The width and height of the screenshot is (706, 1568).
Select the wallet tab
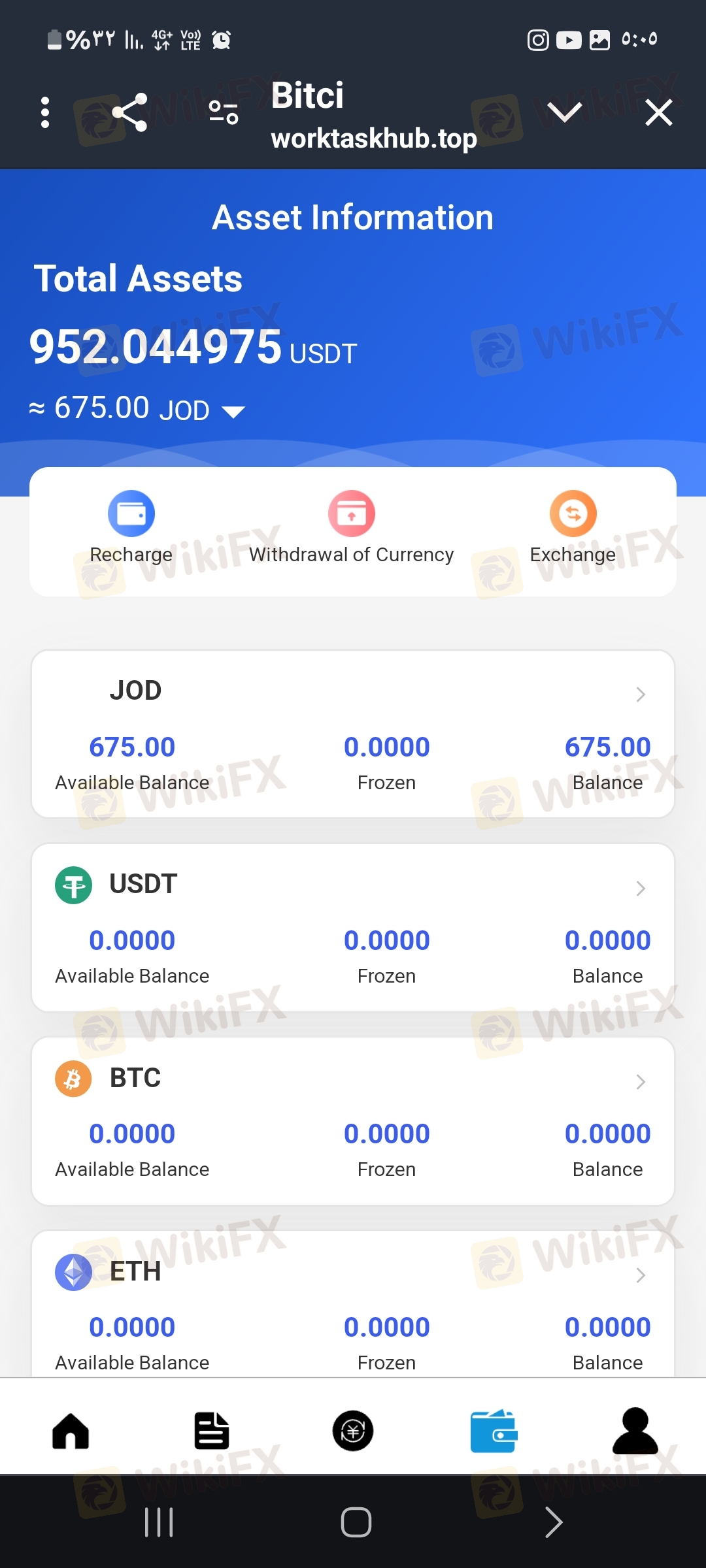(x=494, y=1431)
